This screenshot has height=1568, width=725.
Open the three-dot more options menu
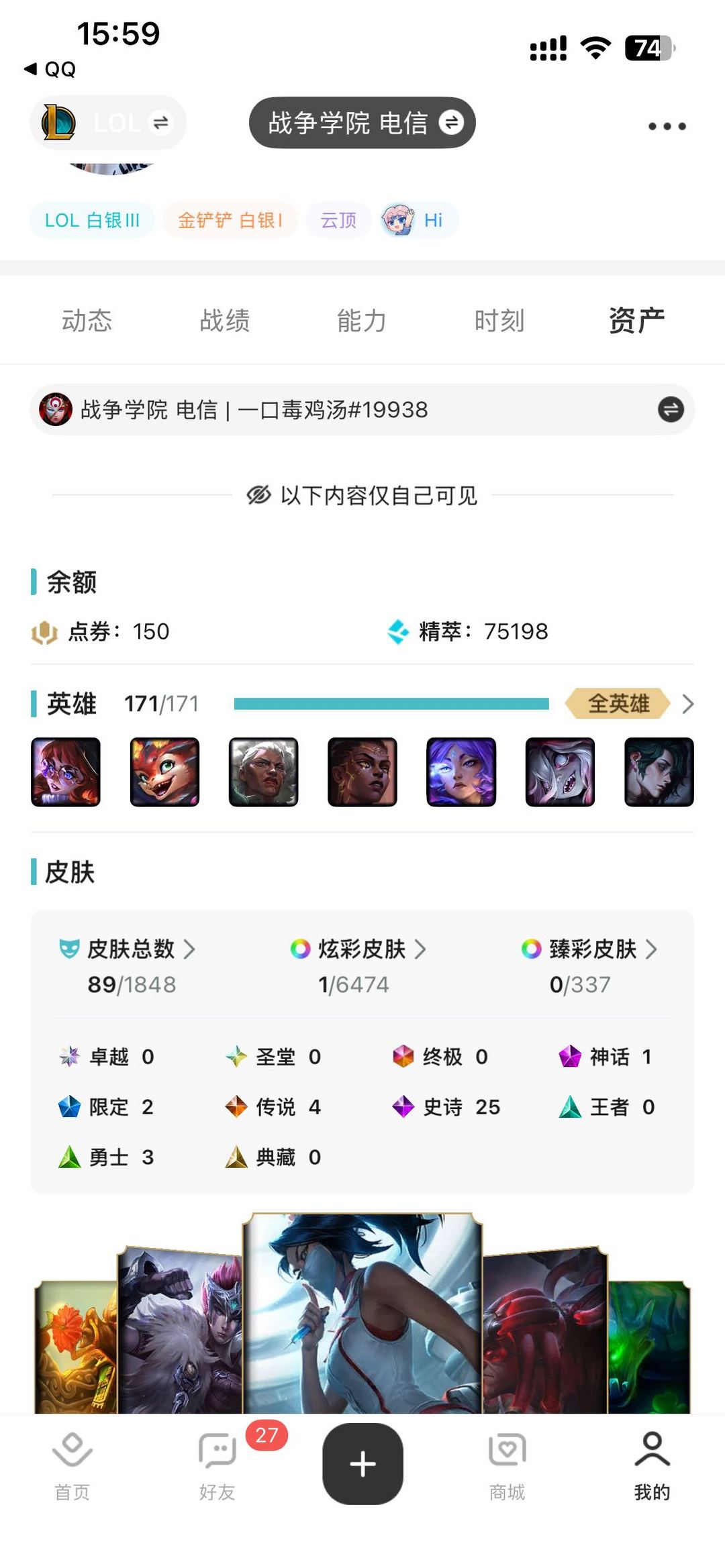(x=667, y=125)
